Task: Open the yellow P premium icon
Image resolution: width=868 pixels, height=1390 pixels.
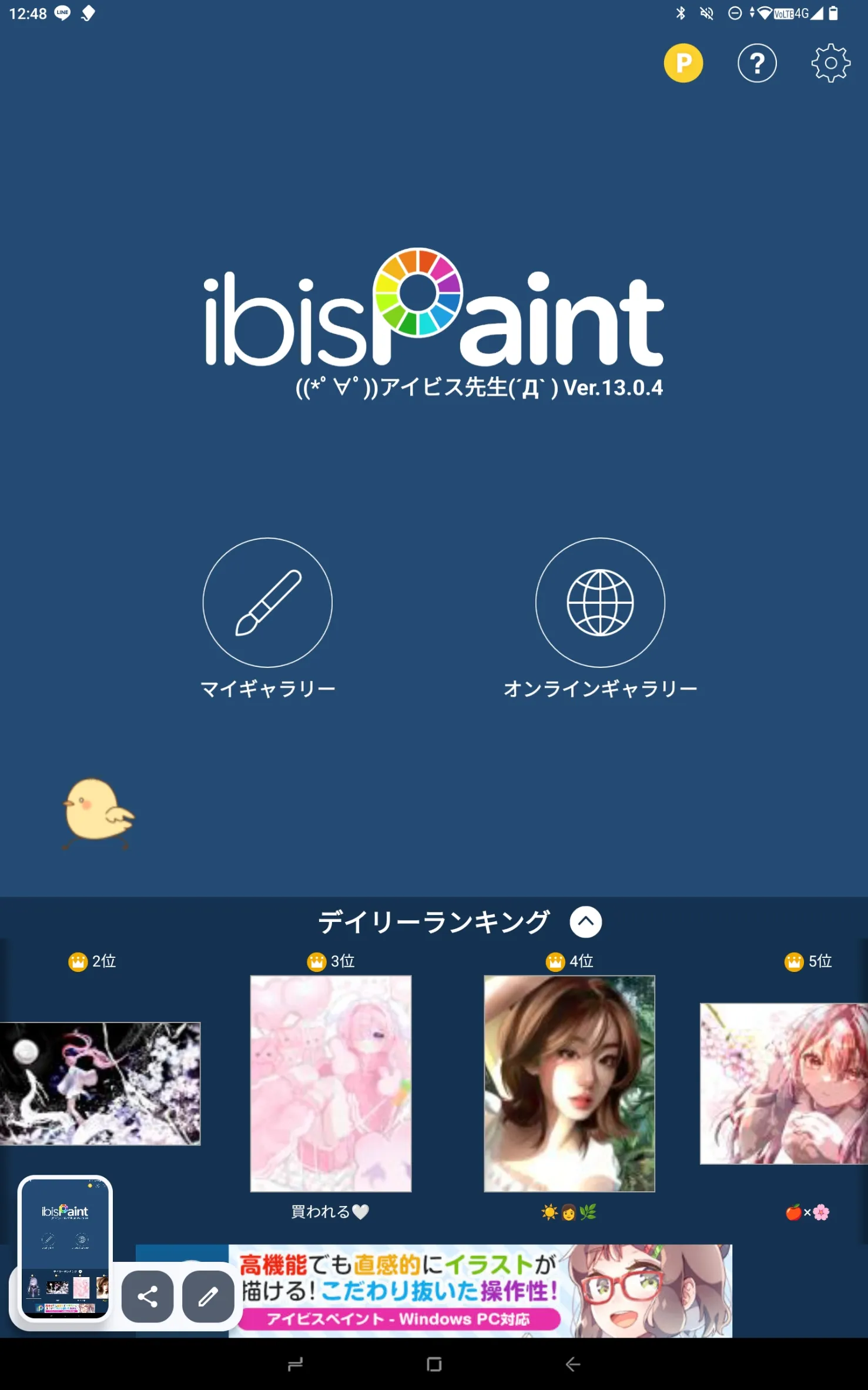Action: point(683,63)
